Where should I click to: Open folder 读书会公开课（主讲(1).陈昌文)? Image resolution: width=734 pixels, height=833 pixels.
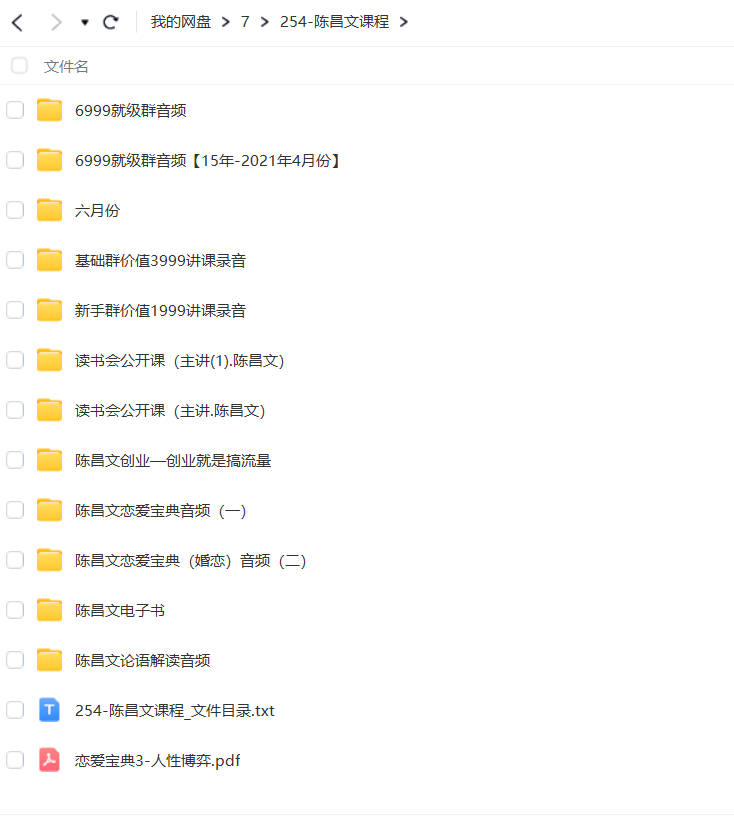[179, 360]
